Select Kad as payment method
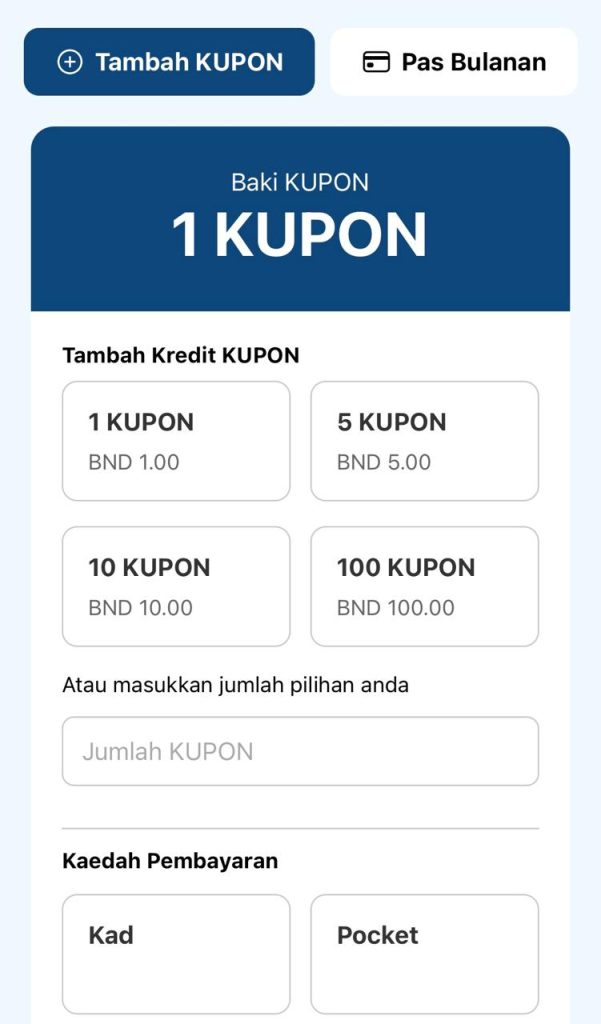The width and height of the screenshot is (601, 1024). point(176,954)
